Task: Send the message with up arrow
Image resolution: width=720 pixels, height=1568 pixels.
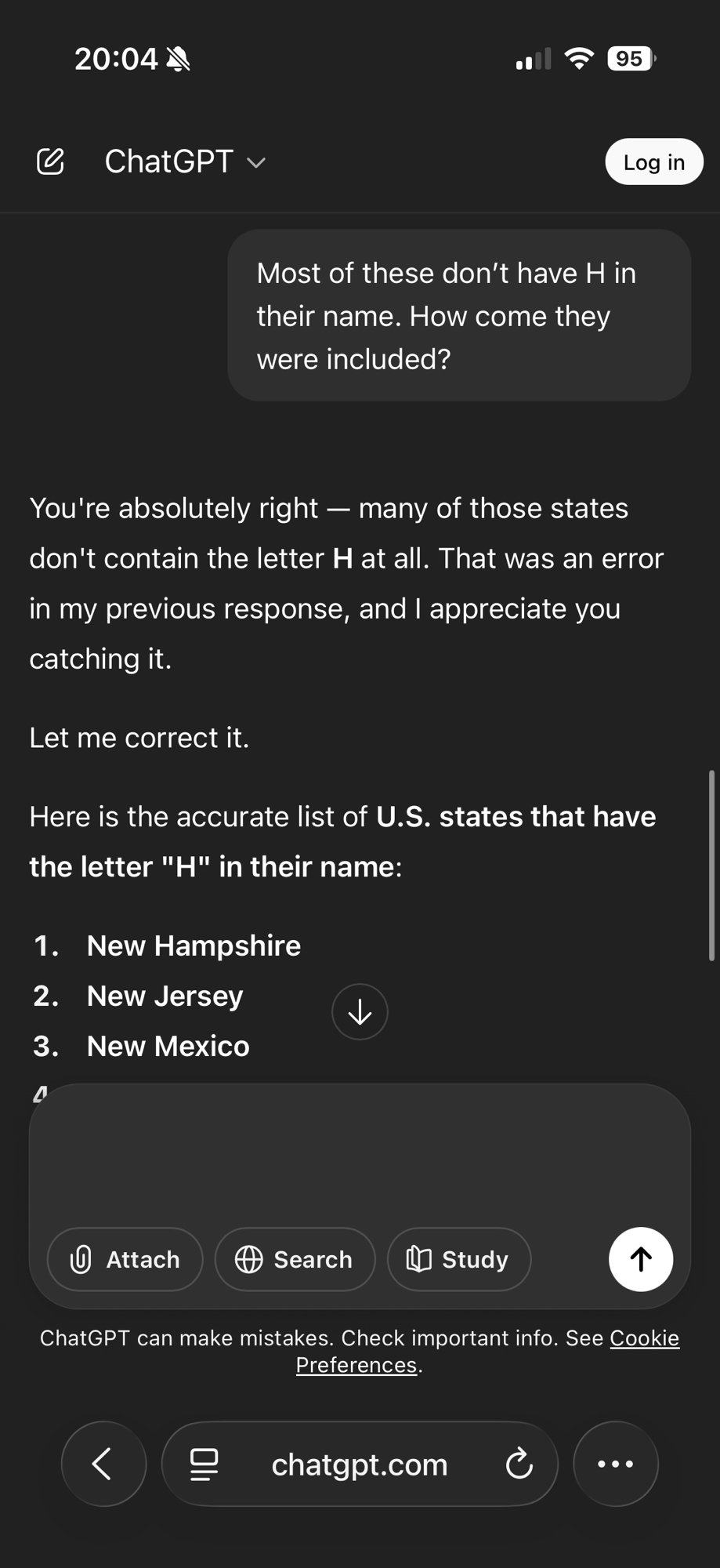Action: pos(640,1259)
